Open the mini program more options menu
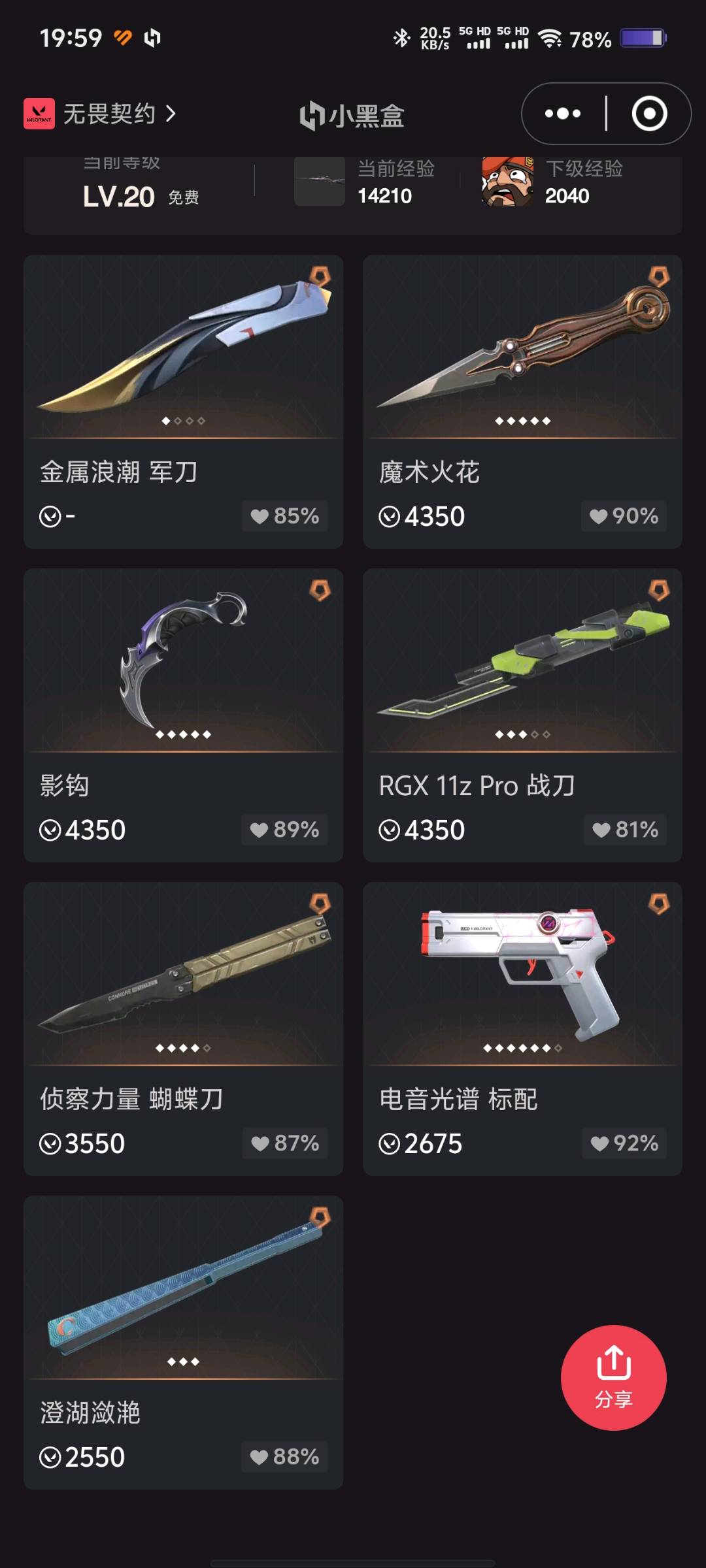 [563, 114]
